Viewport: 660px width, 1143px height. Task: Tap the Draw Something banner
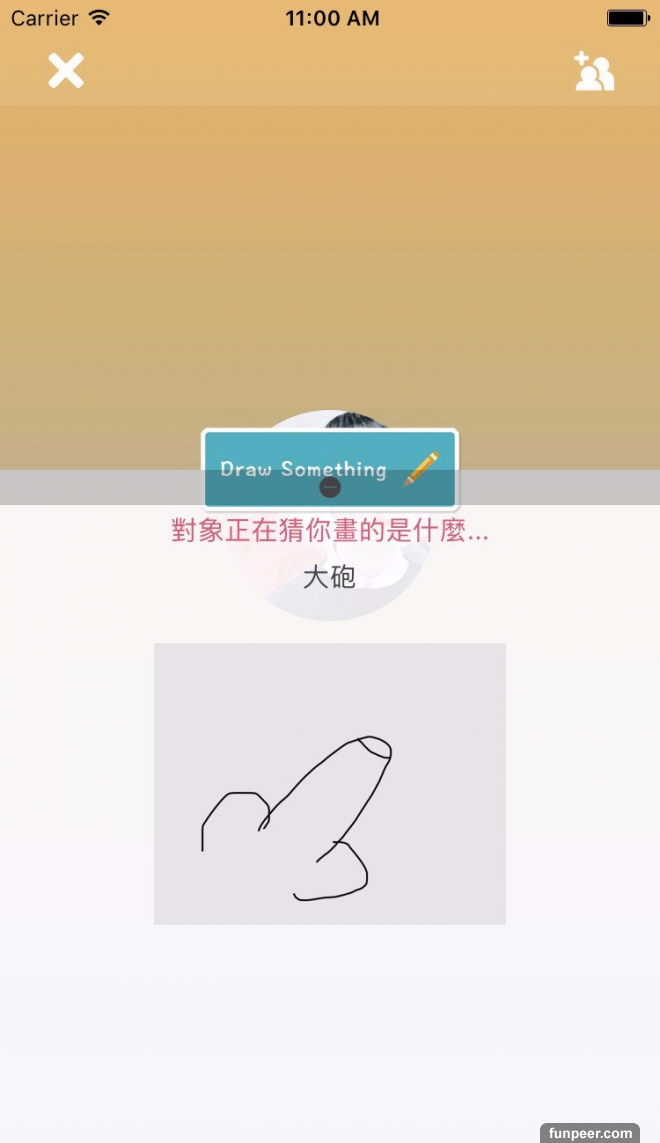click(329, 468)
